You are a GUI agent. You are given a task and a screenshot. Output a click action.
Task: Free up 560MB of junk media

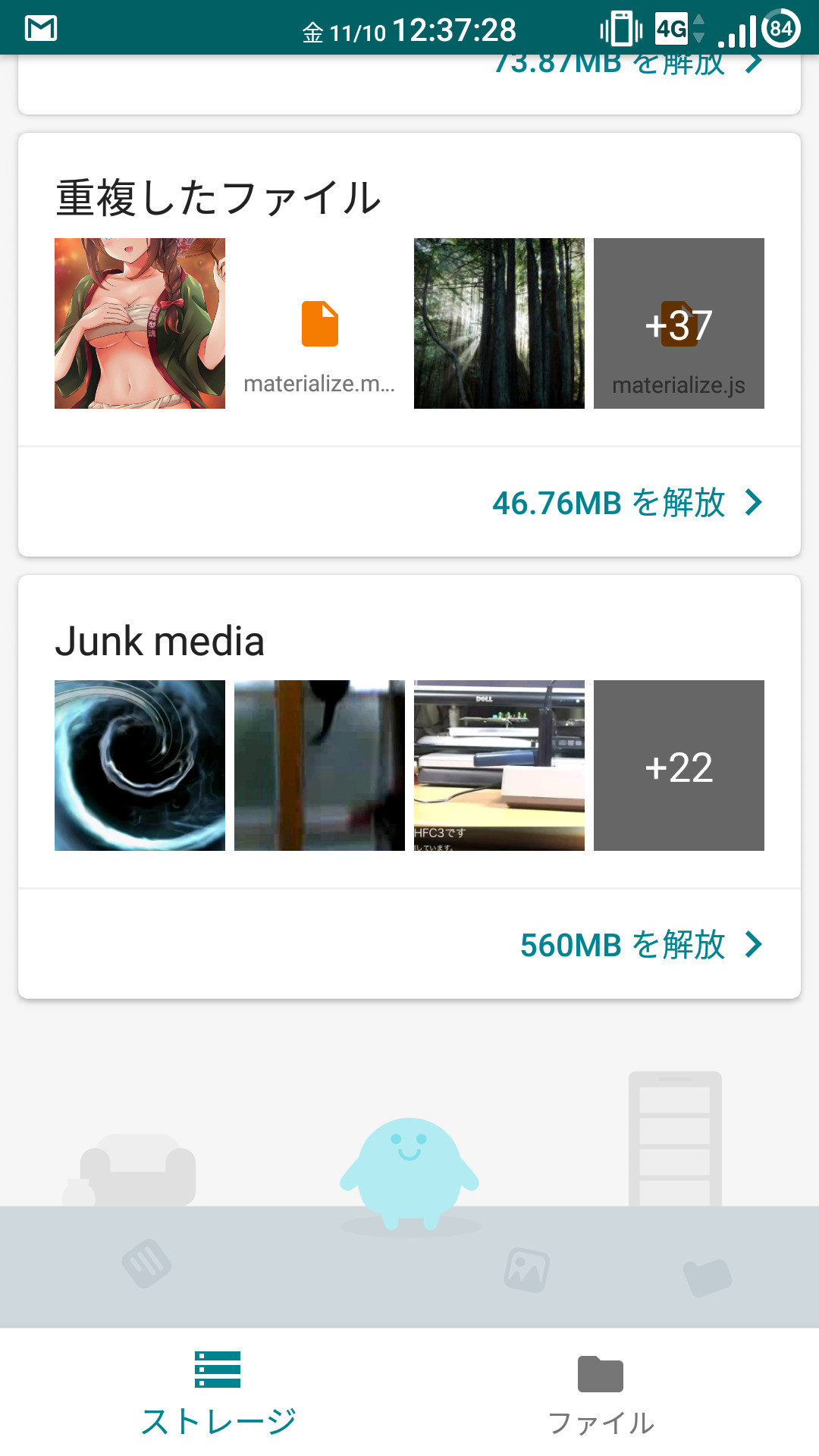click(640, 945)
